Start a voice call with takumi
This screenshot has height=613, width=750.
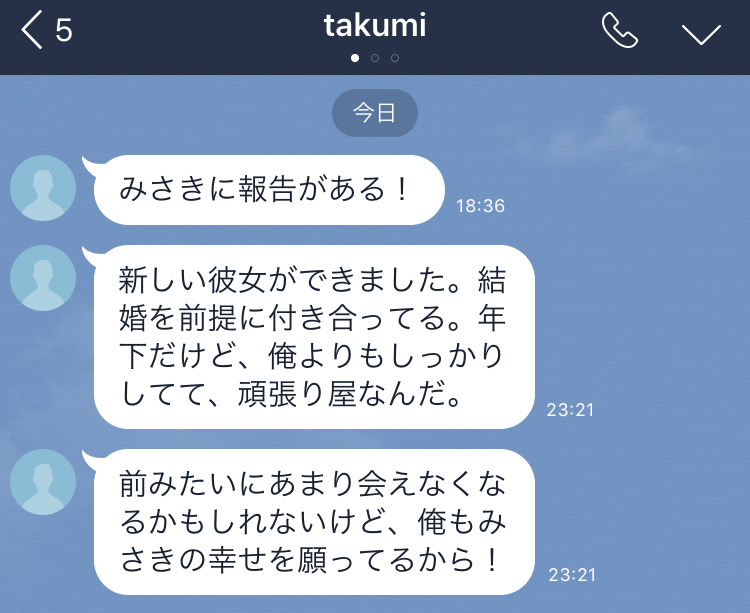click(x=619, y=31)
